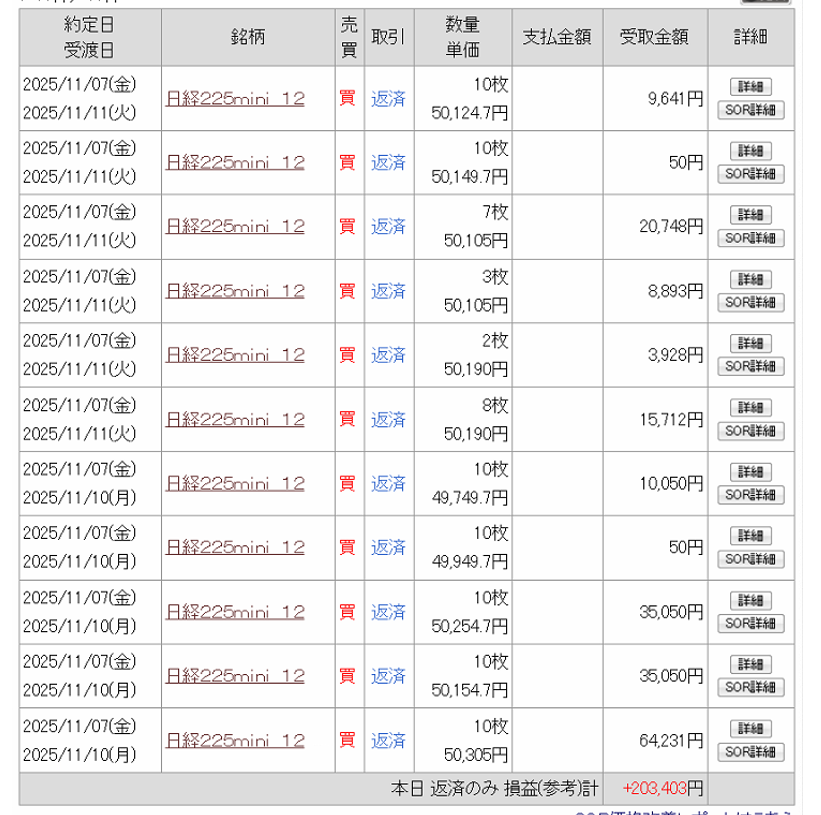This screenshot has height=815, width=821.
Task: Open 詳細 for the 10,050円 trade
Action: click(x=750, y=472)
